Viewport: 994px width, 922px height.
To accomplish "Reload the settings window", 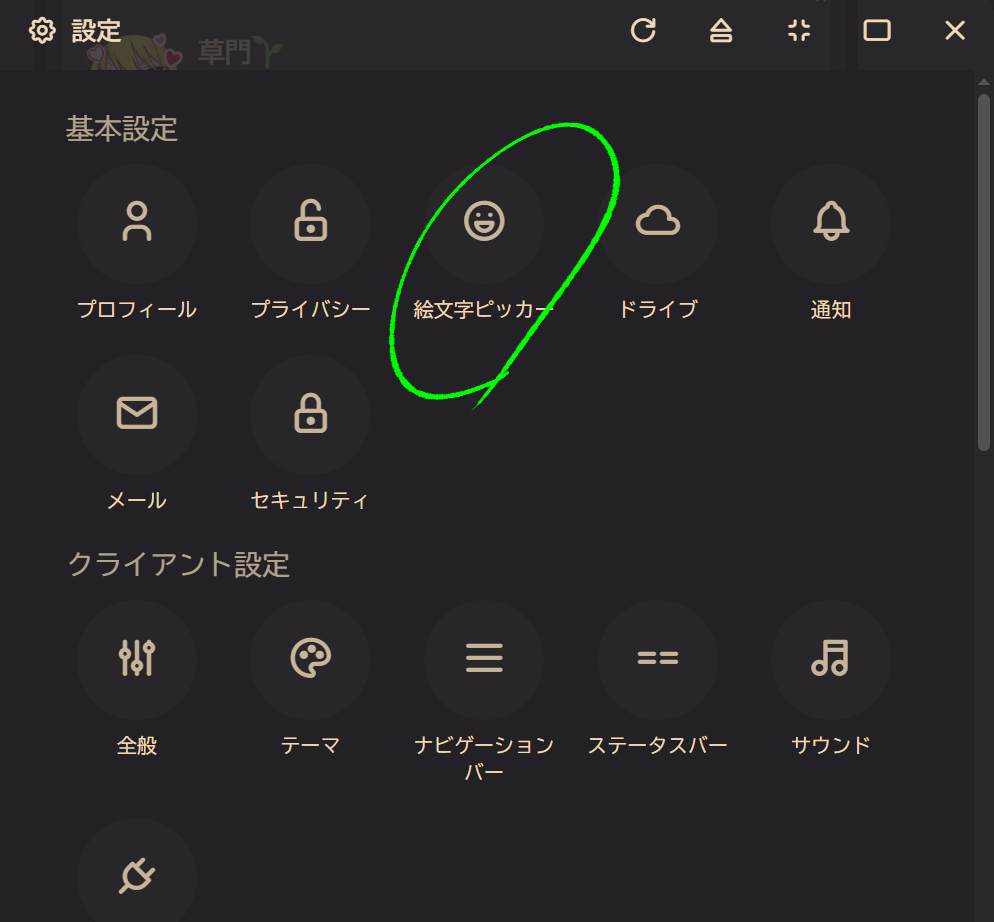I will (643, 30).
